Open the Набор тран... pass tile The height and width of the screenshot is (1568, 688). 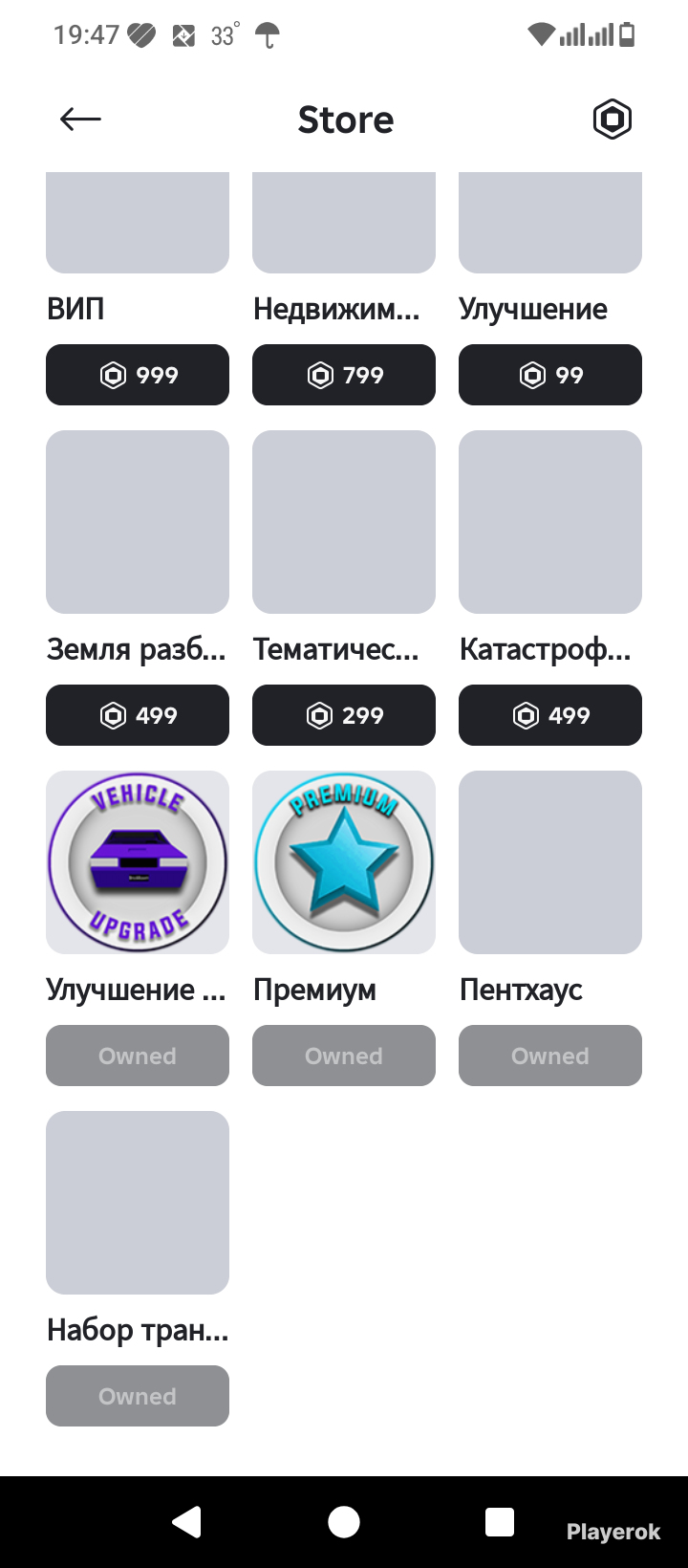point(138,1203)
